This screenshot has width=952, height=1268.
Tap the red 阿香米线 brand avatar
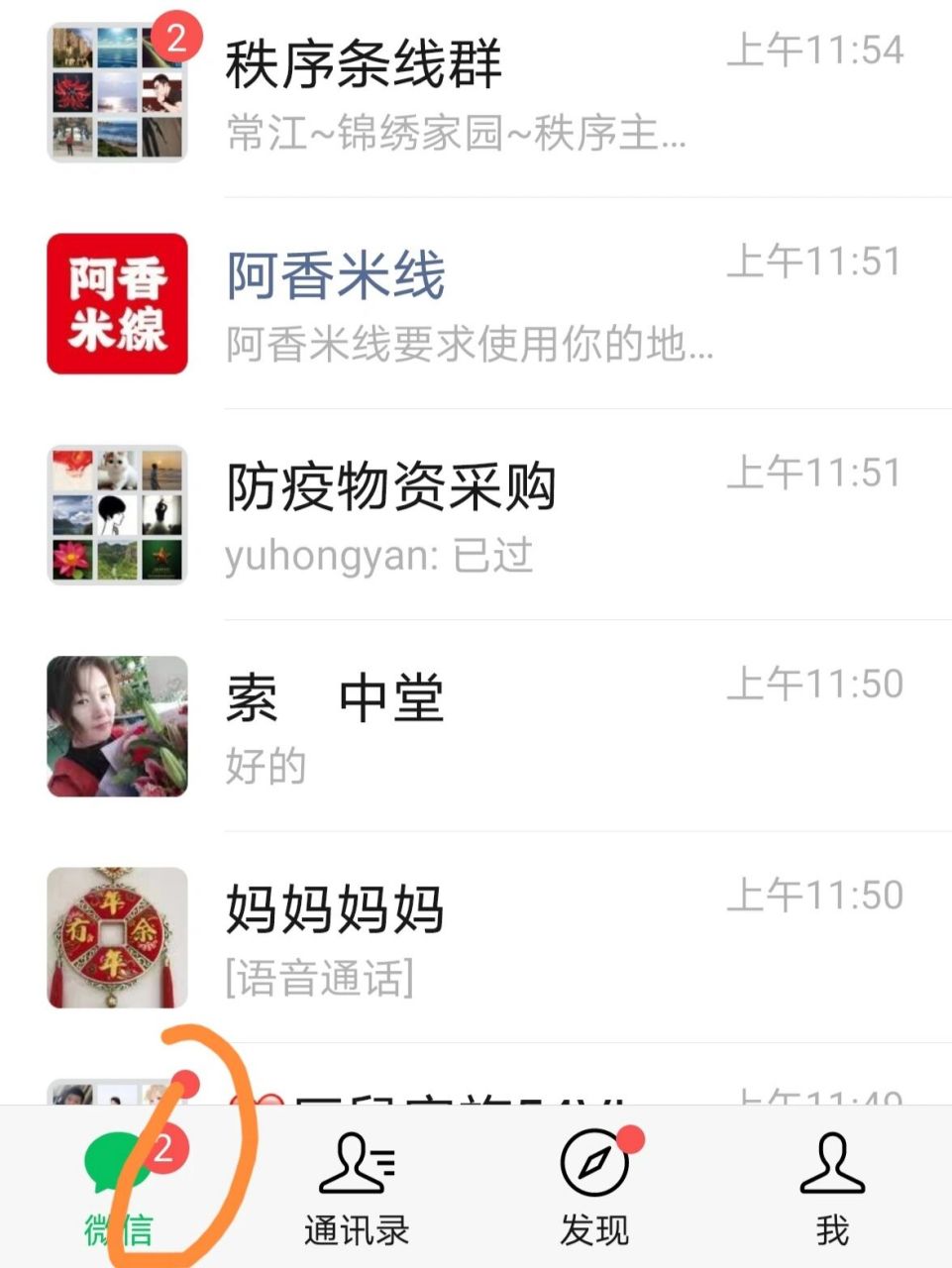(x=116, y=302)
